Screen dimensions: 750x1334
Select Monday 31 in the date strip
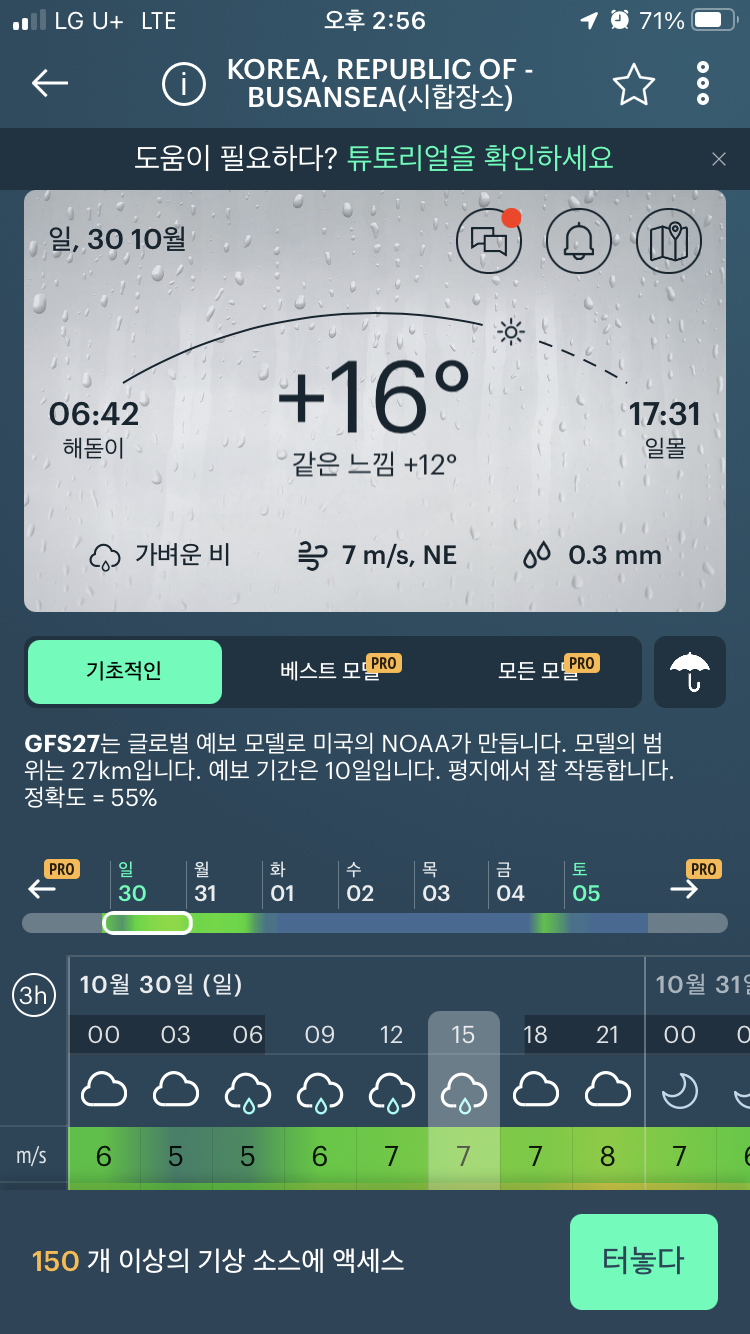[x=206, y=883]
